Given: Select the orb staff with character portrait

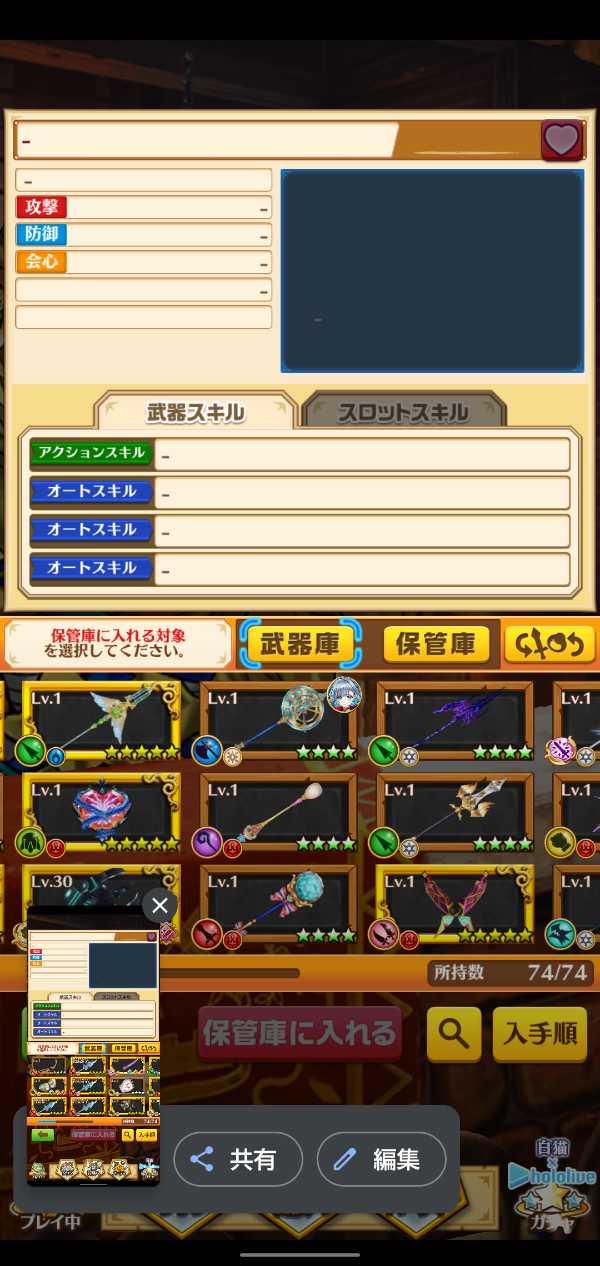Looking at the screenshot, I should pyautogui.click(x=277, y=722).
